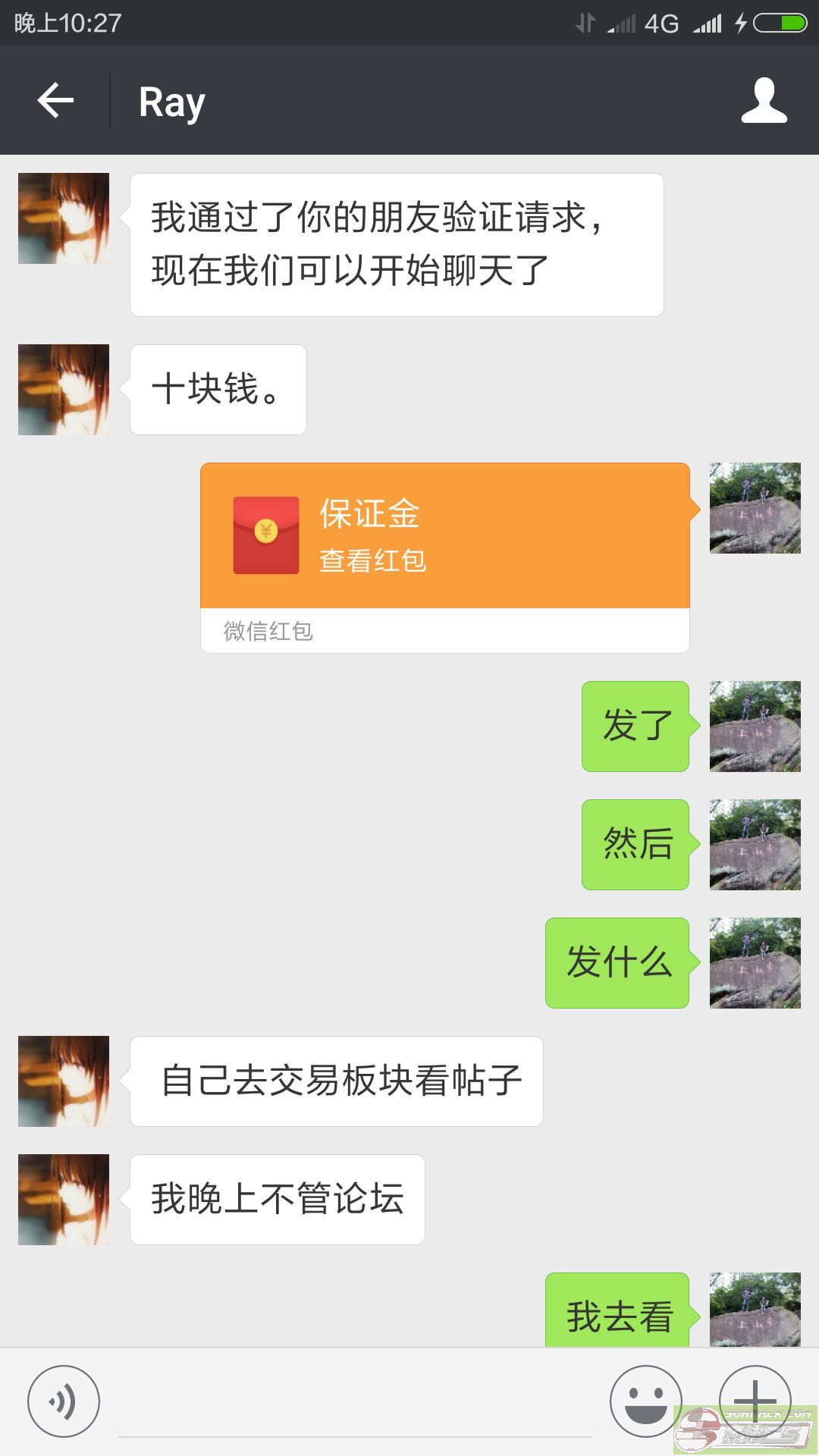Open Ray's chat info profile icon
Image resolution: width=819 pixels, height=1456 pixels.
[x=764, y=100]
